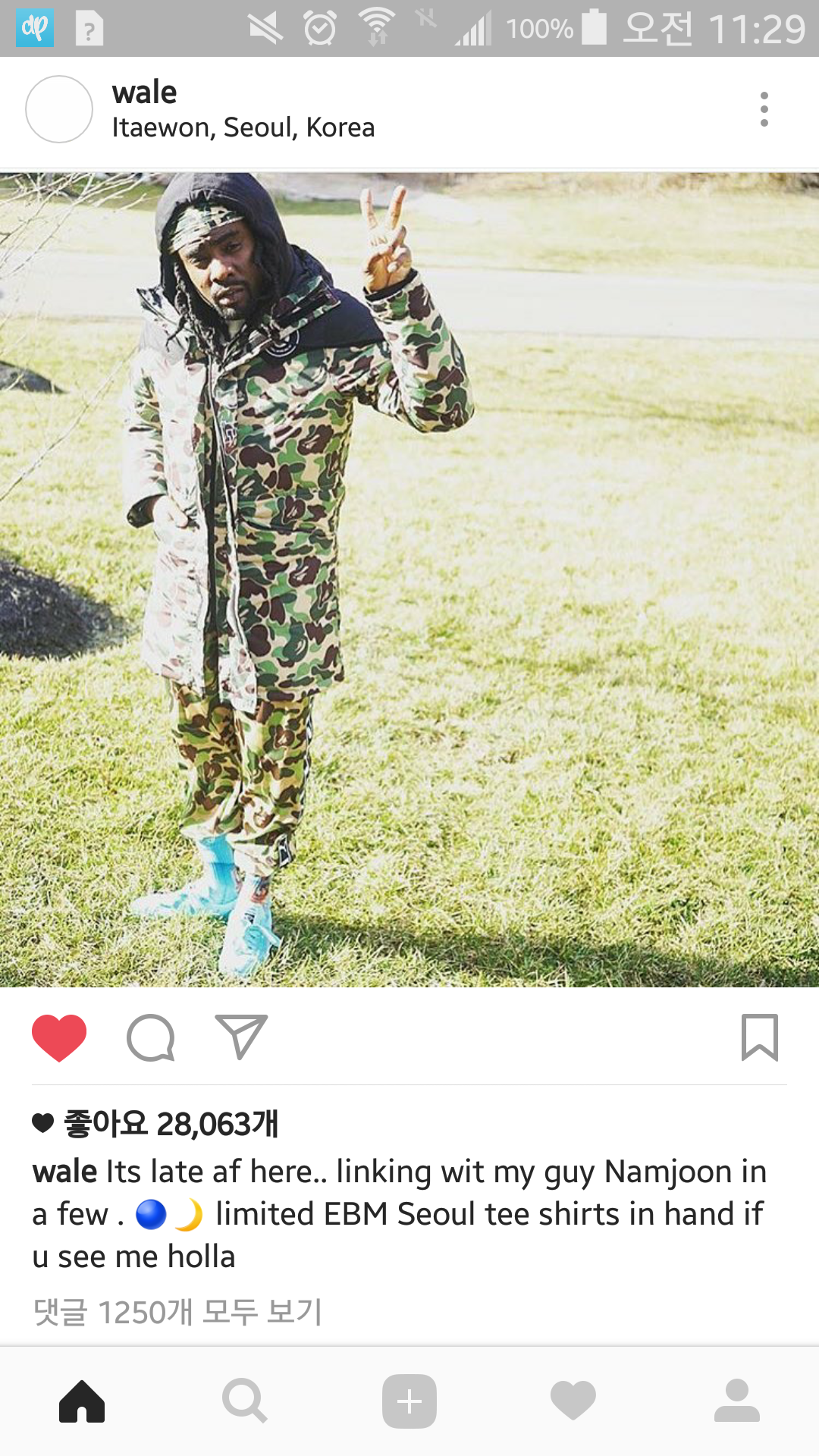The height and width of the screenshot is (1456, 819).
Task: Open the Activity heart tab
Action: point(573,1401)
